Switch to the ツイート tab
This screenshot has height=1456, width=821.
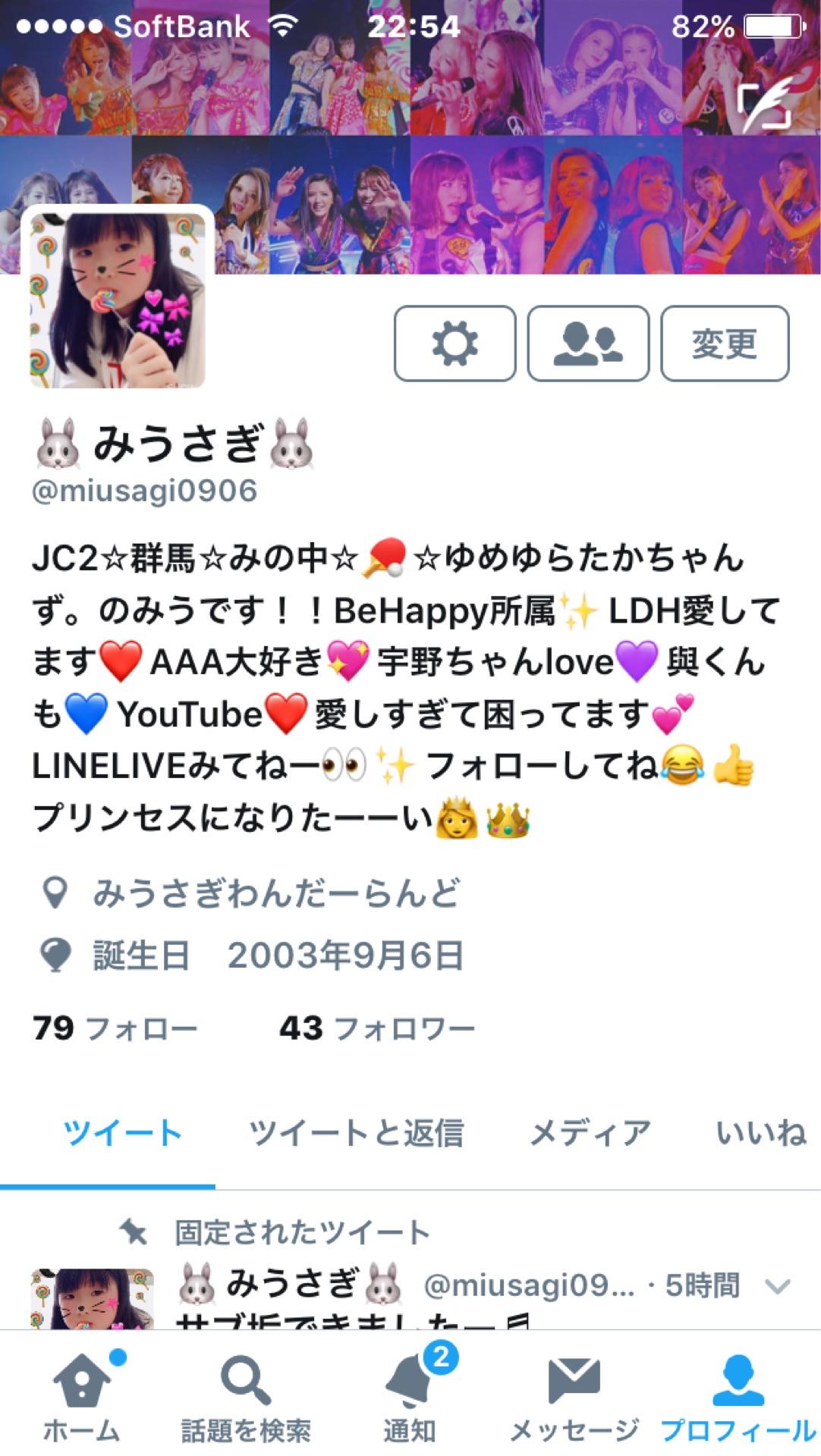[x=121, y=1133]
